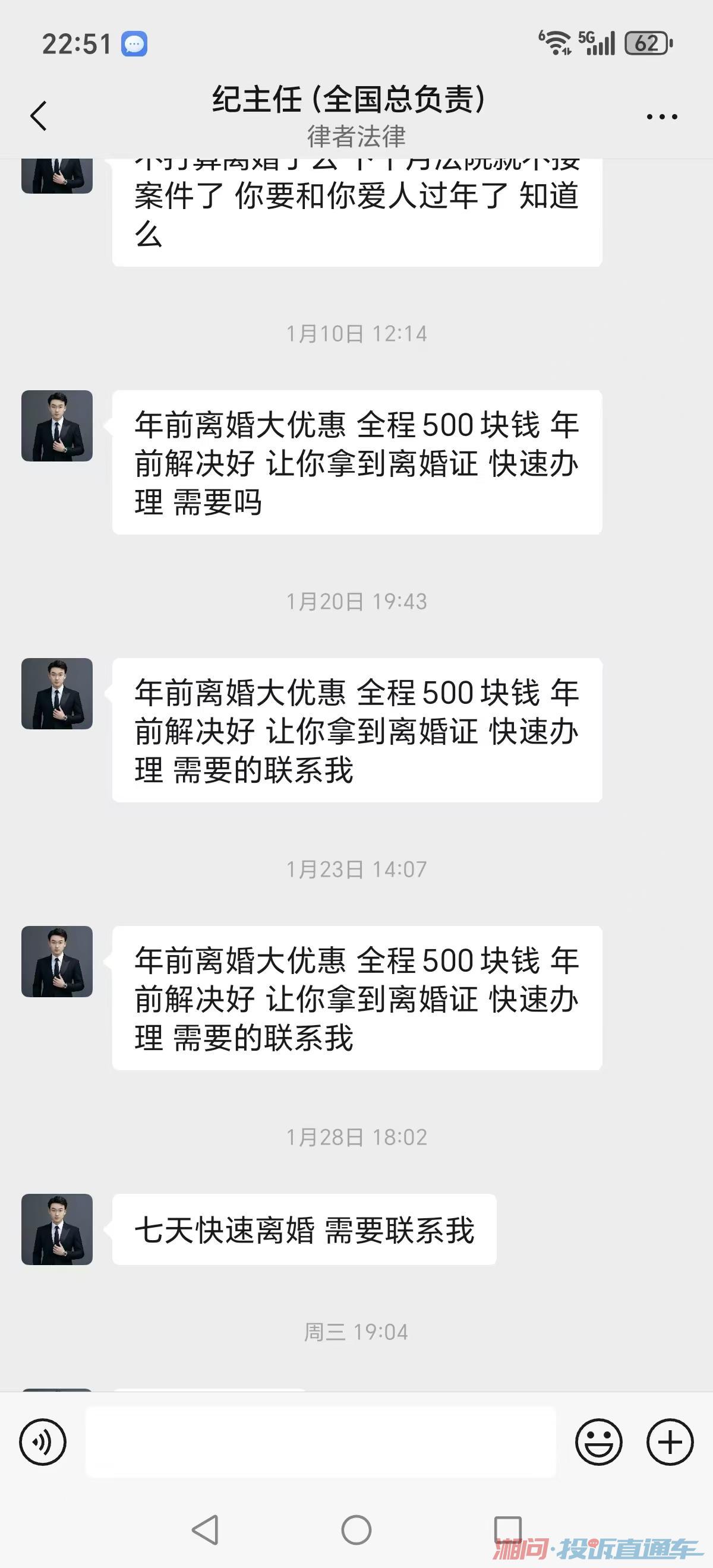Tap the back arrow to leave chat
713x1568 pixels.
point(39,116)
